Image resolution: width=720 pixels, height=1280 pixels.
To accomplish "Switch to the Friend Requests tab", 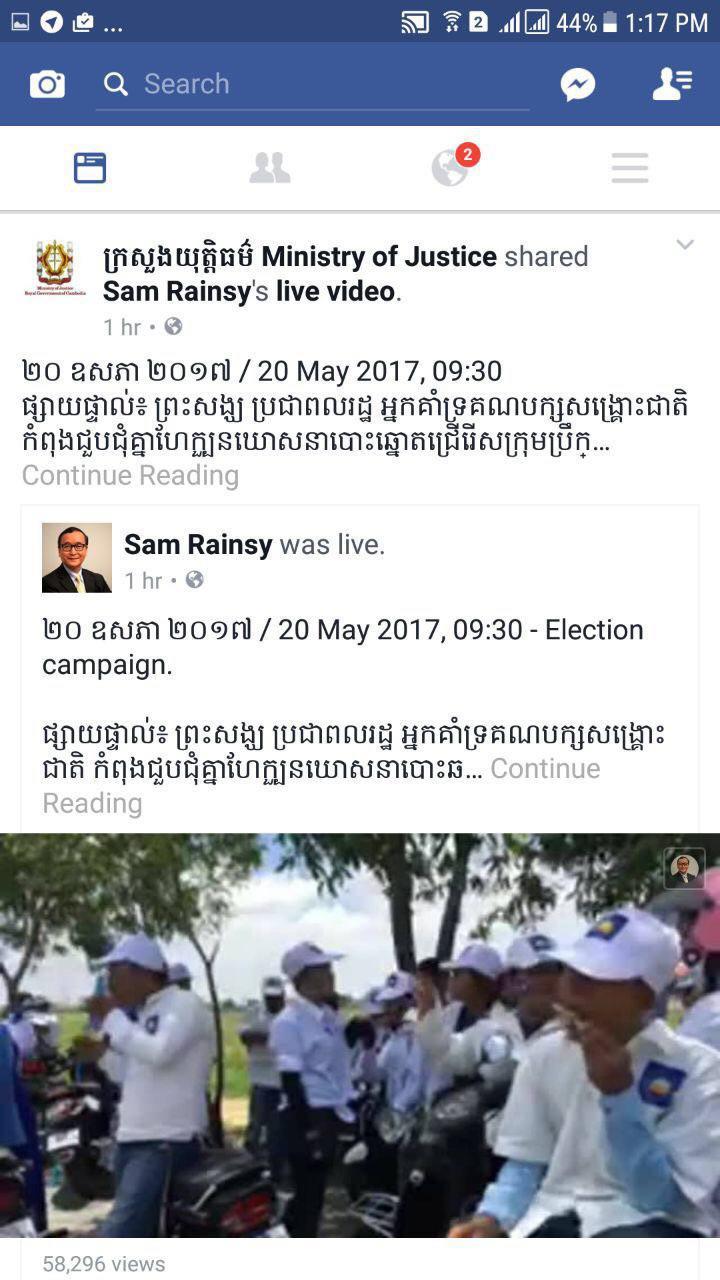I will (270, 168).
